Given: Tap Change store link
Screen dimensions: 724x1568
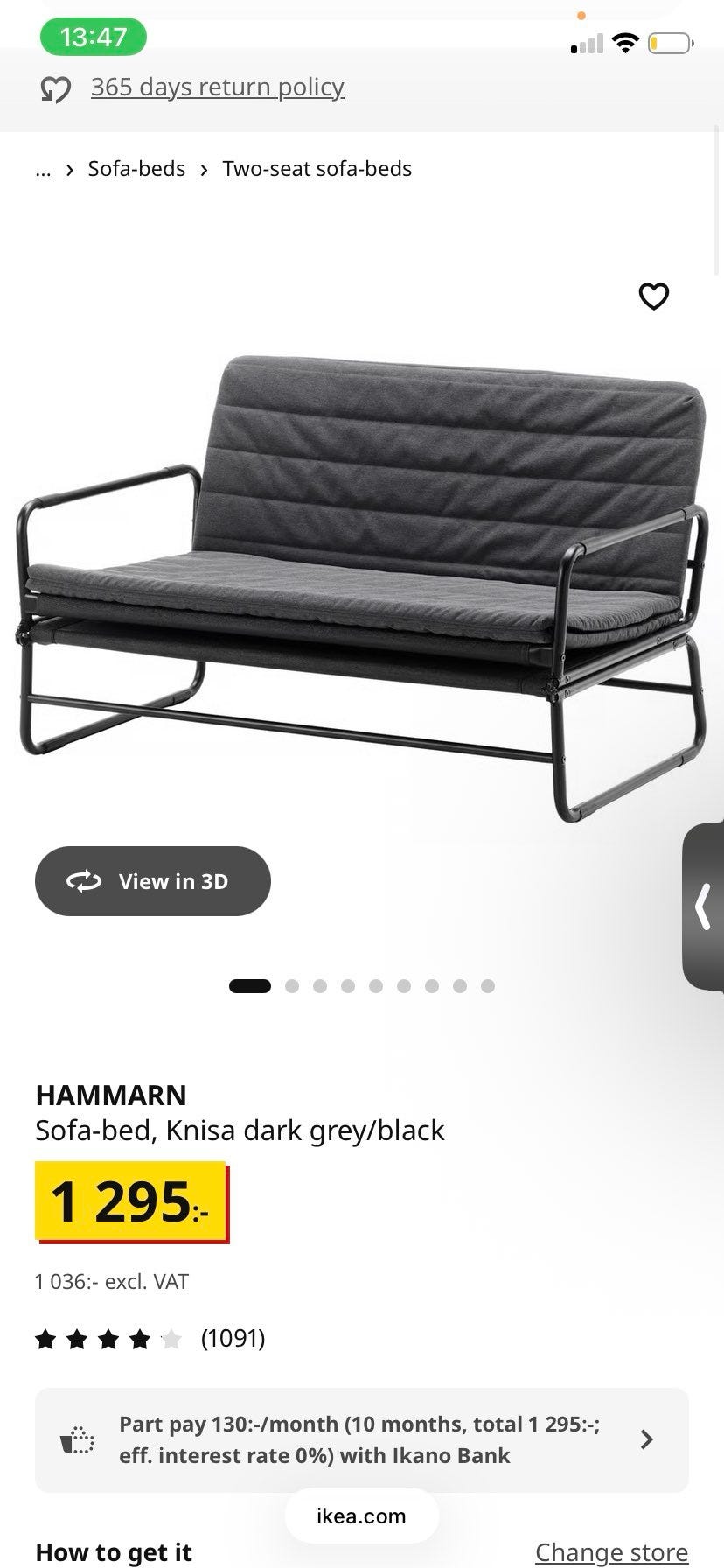Looking at the screenshot, I should pos(612,1551).
